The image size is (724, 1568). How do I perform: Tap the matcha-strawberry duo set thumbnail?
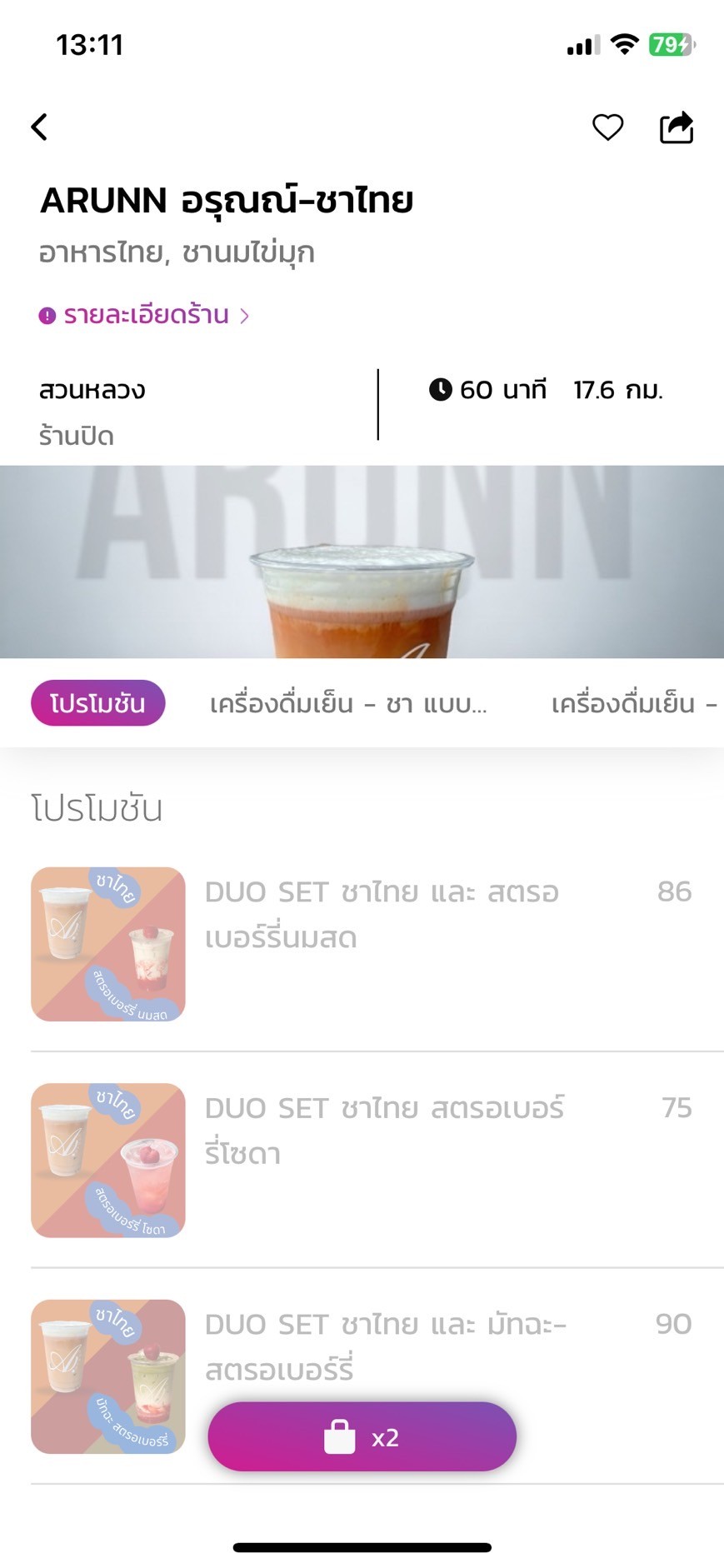(107, 1376)
